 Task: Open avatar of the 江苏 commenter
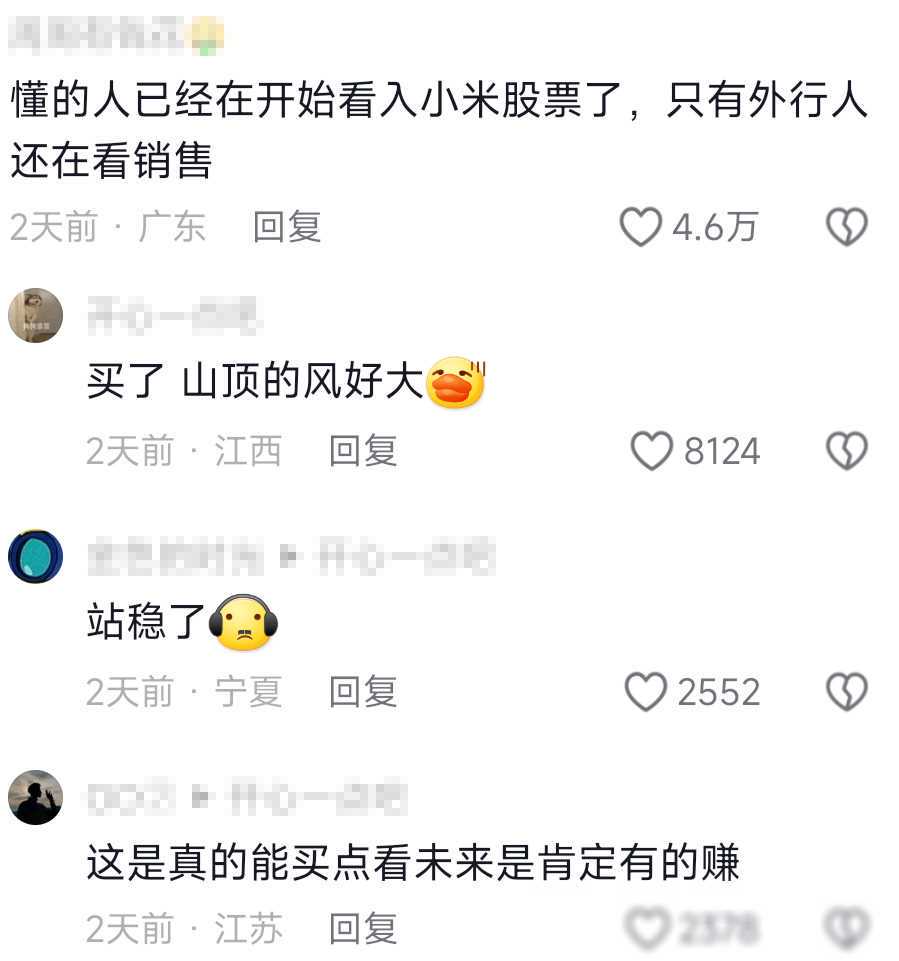coord(36,797)
